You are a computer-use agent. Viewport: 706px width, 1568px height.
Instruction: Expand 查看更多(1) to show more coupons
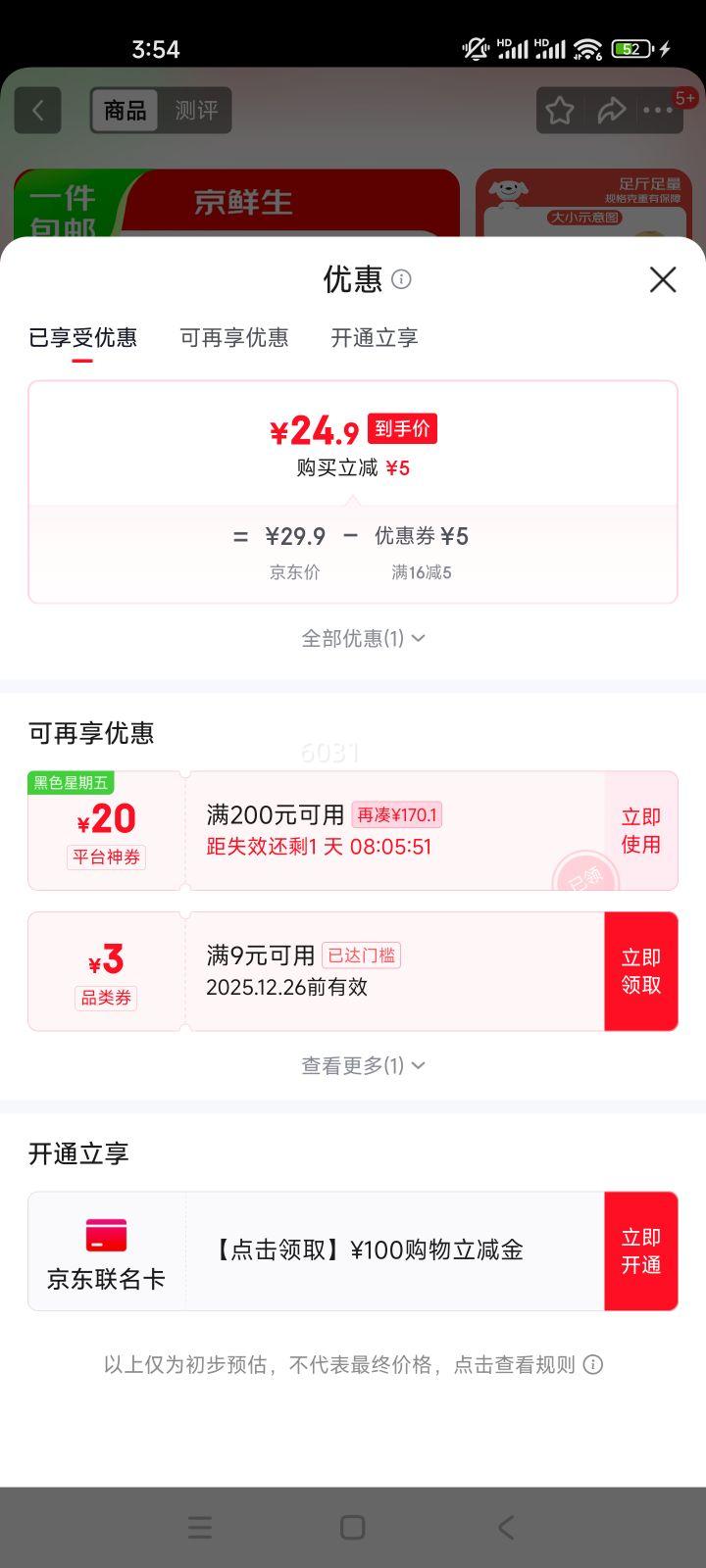tap(353, 1064)
